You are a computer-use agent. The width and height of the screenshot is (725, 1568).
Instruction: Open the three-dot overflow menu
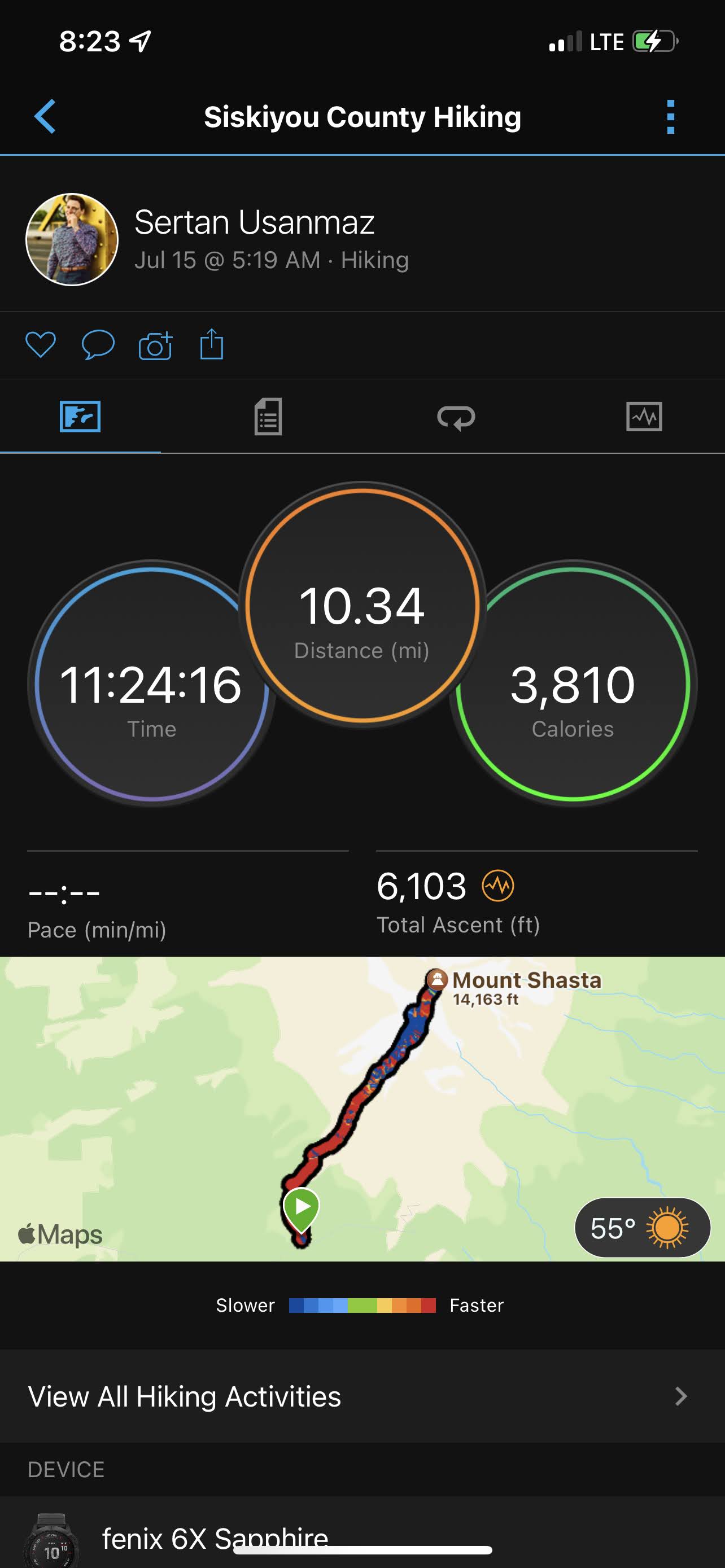pyautogui.click(x=670, y=117)
